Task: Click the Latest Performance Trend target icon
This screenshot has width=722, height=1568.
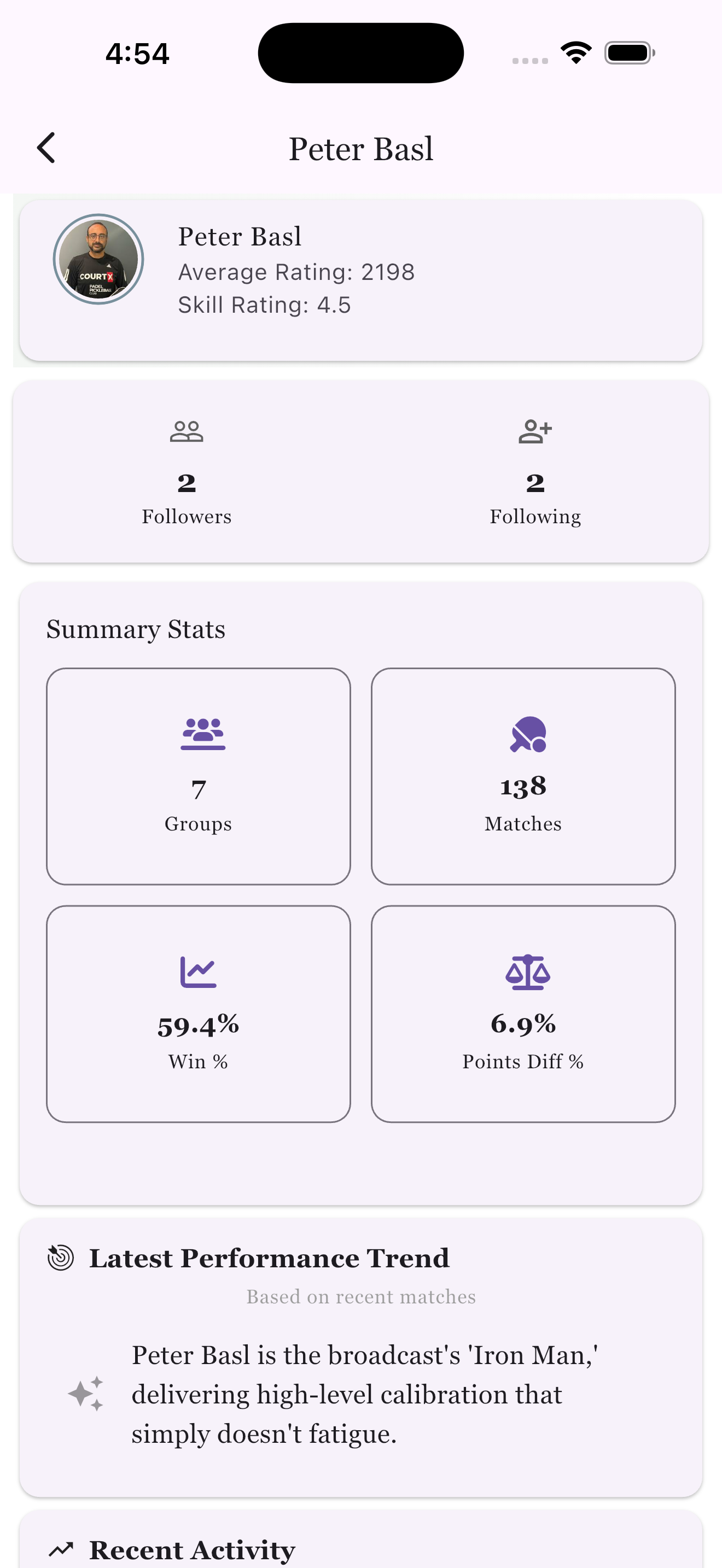Action: [x=61, y=1258]
